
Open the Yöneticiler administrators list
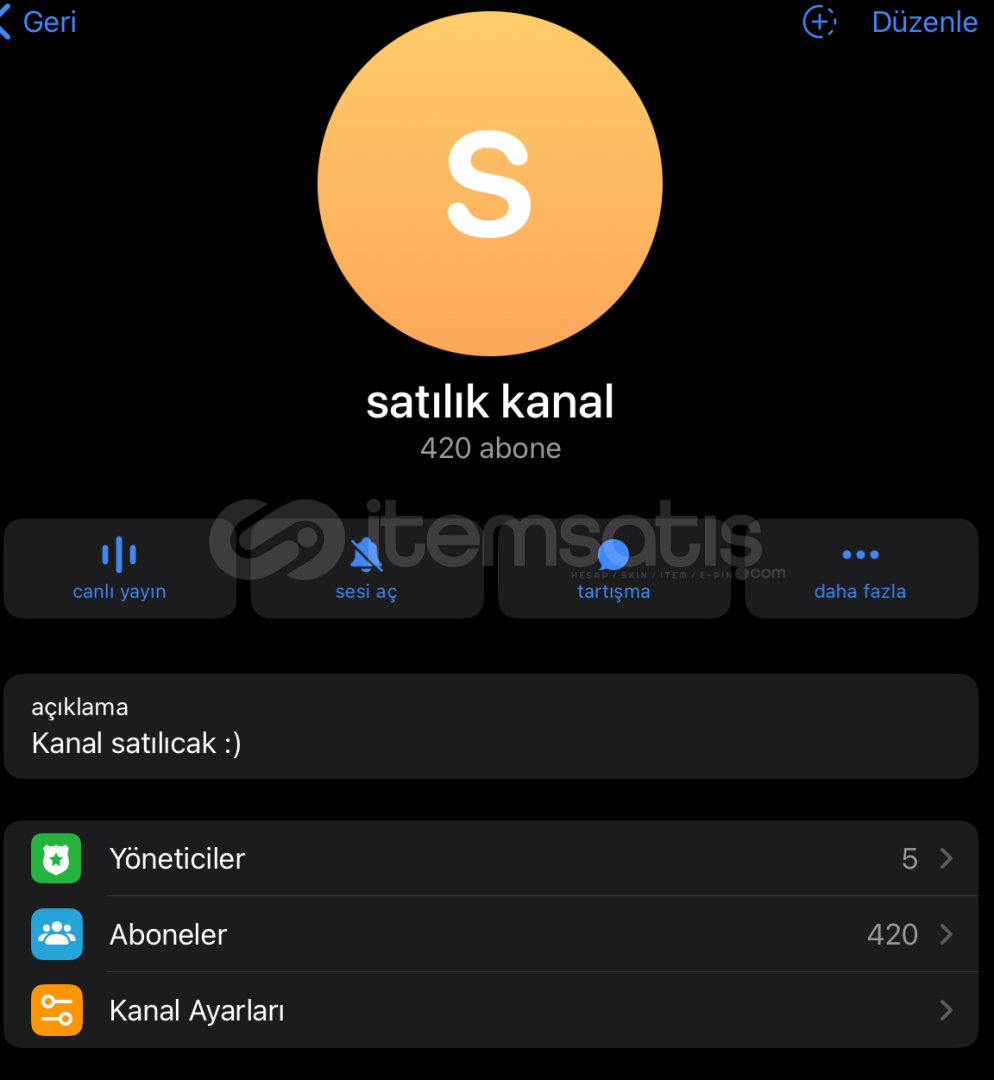point(490,859)
